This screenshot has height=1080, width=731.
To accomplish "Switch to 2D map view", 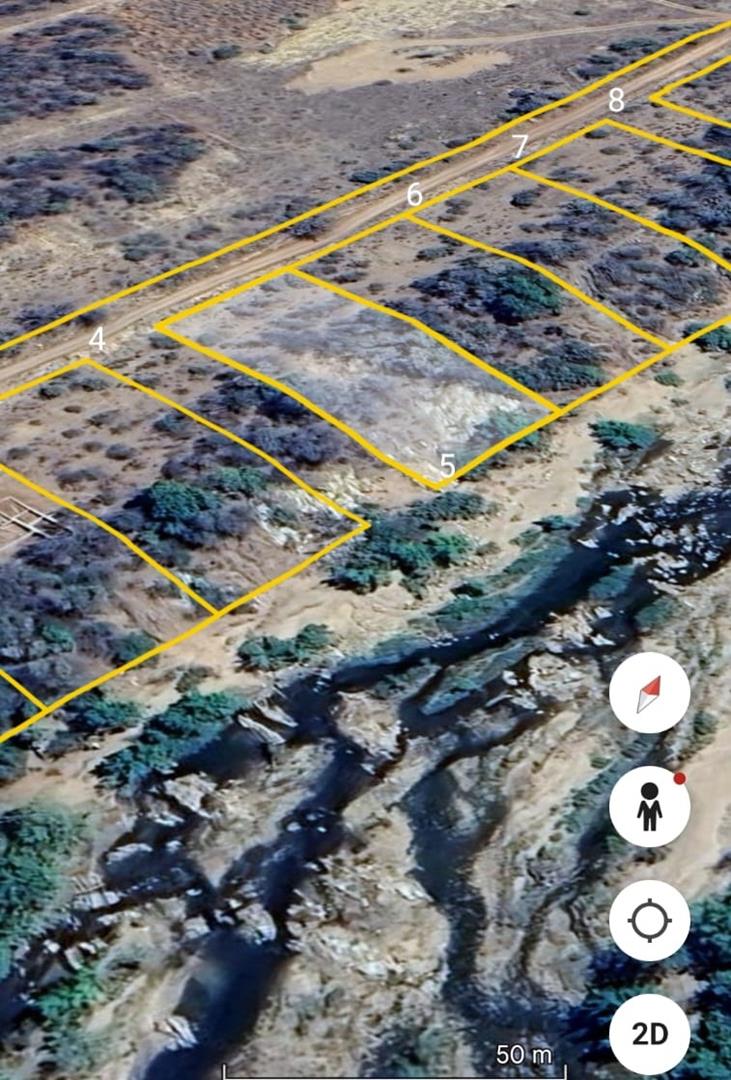I will pos(649,1034).
